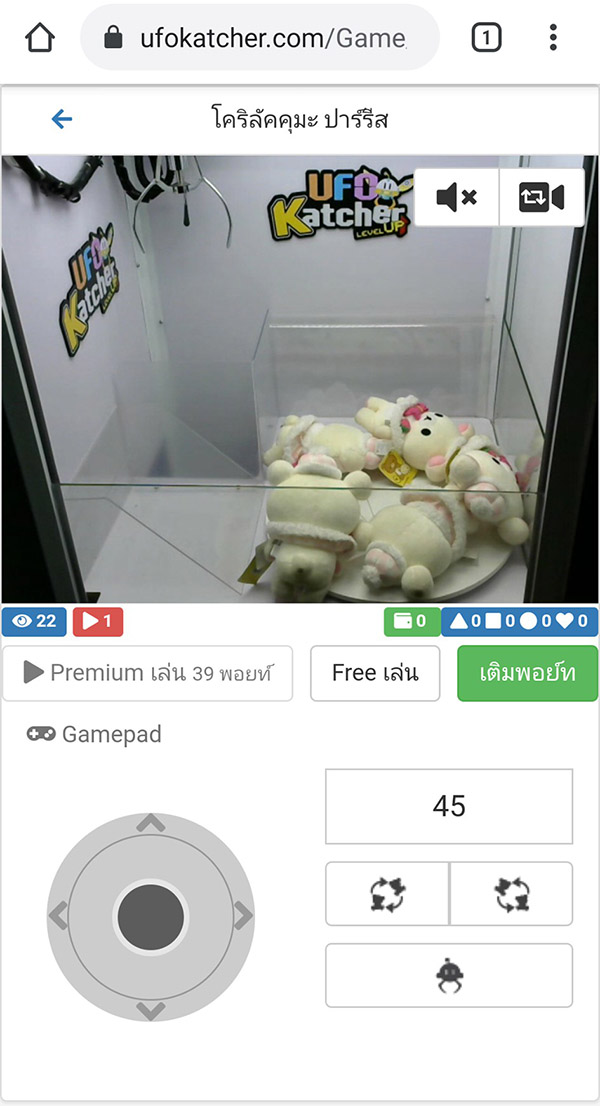Go back with the blue arrow
This screenshot has height=1106, width=600.
click(x=62, y=120)
